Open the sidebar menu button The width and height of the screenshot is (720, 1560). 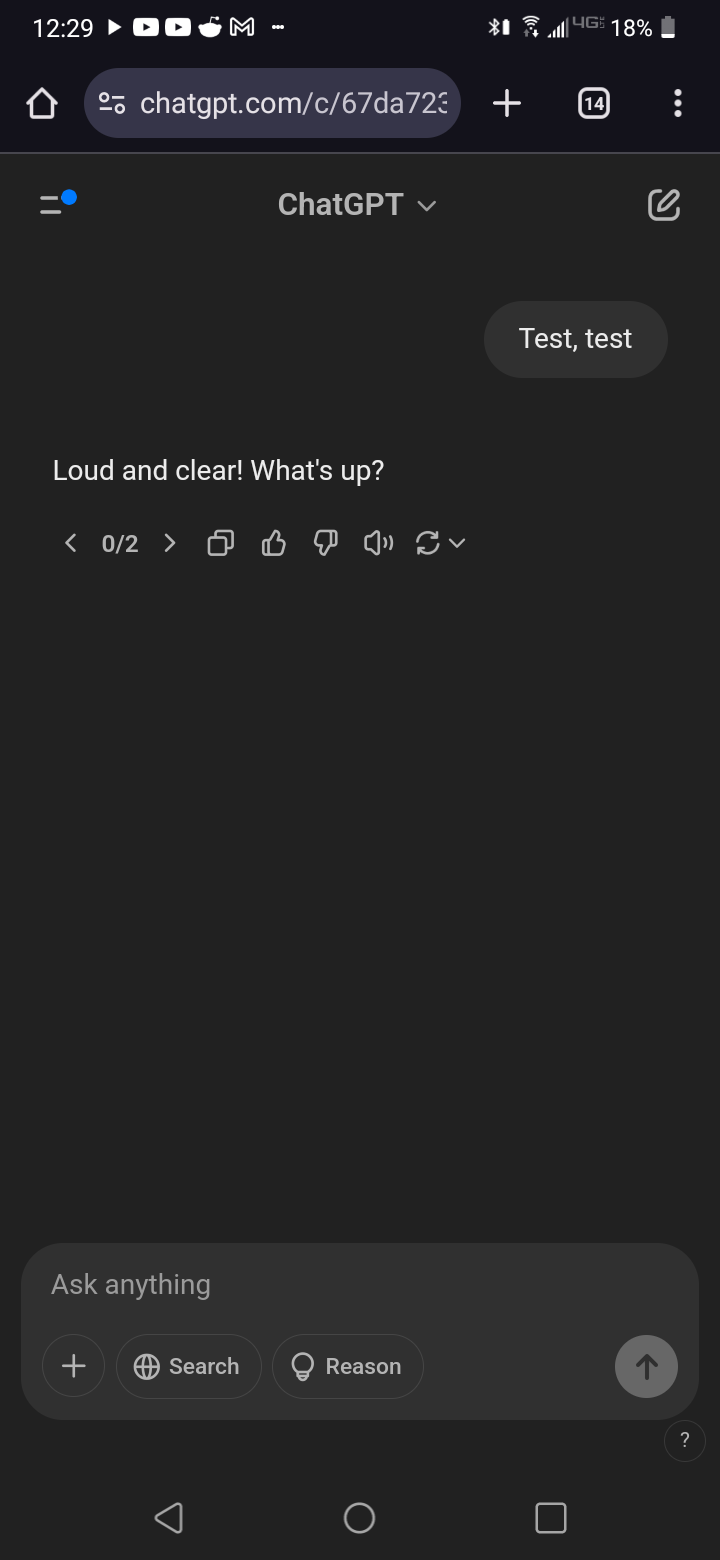point(57,204)
